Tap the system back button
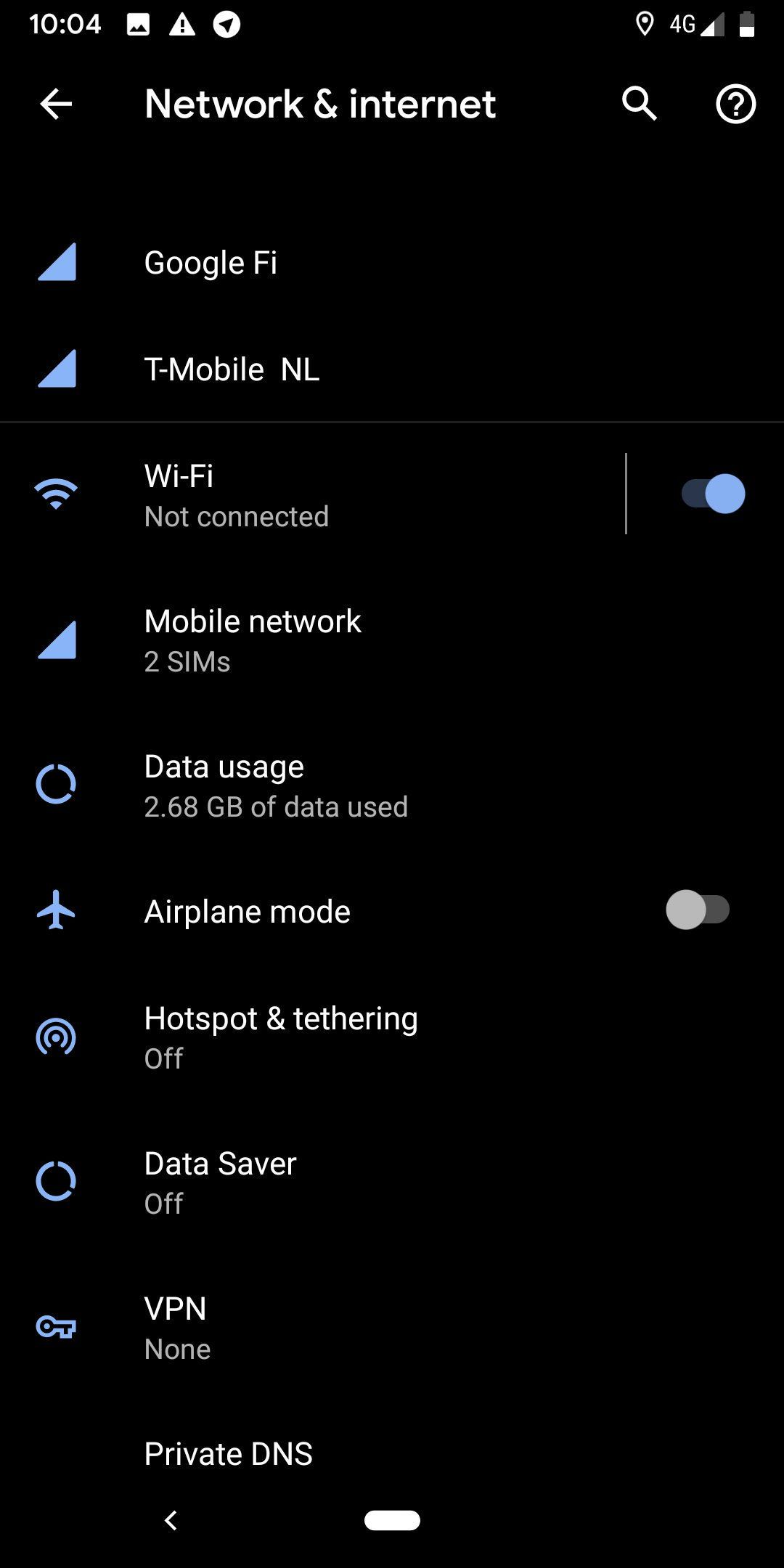 coord(171,1520)
